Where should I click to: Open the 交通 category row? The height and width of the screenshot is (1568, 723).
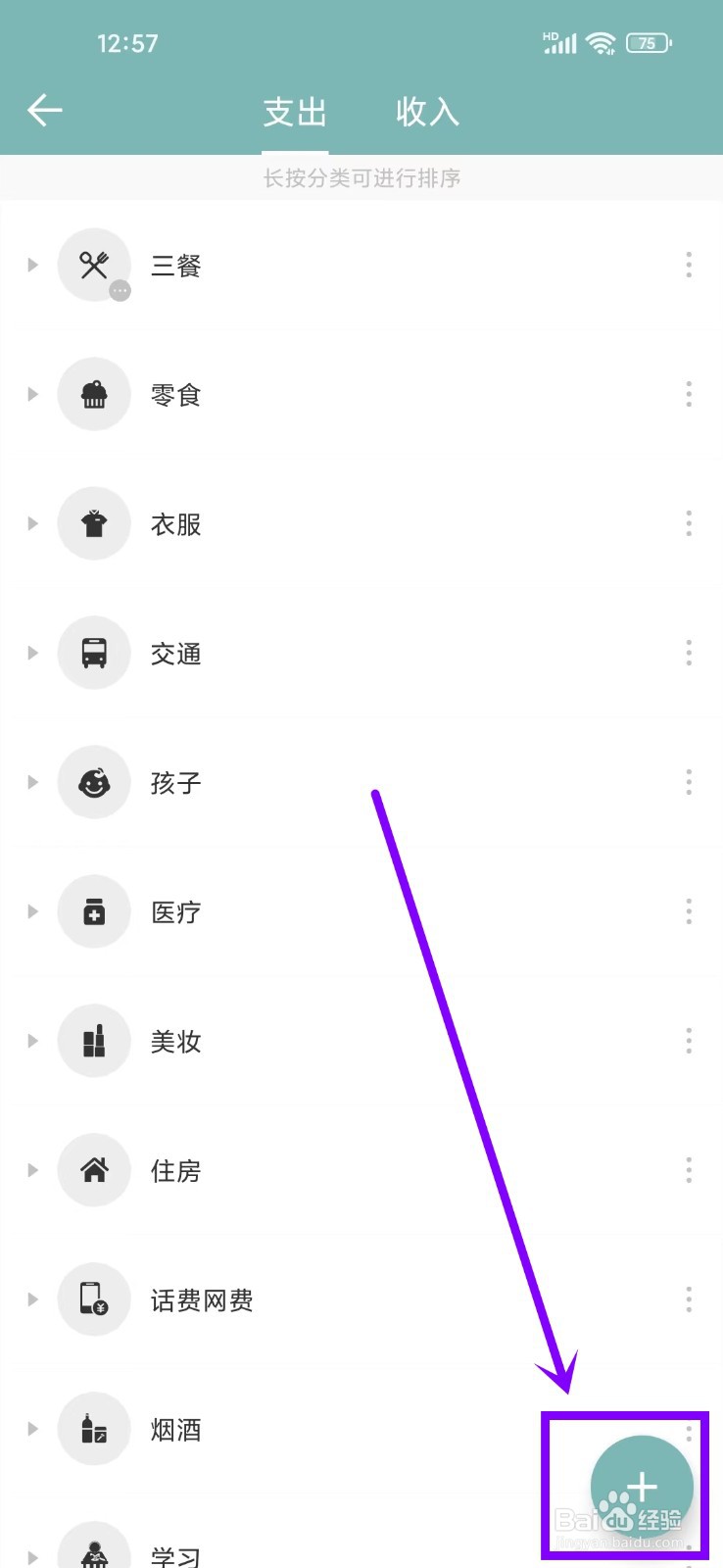pyautogui.click(x=176, y=654)
